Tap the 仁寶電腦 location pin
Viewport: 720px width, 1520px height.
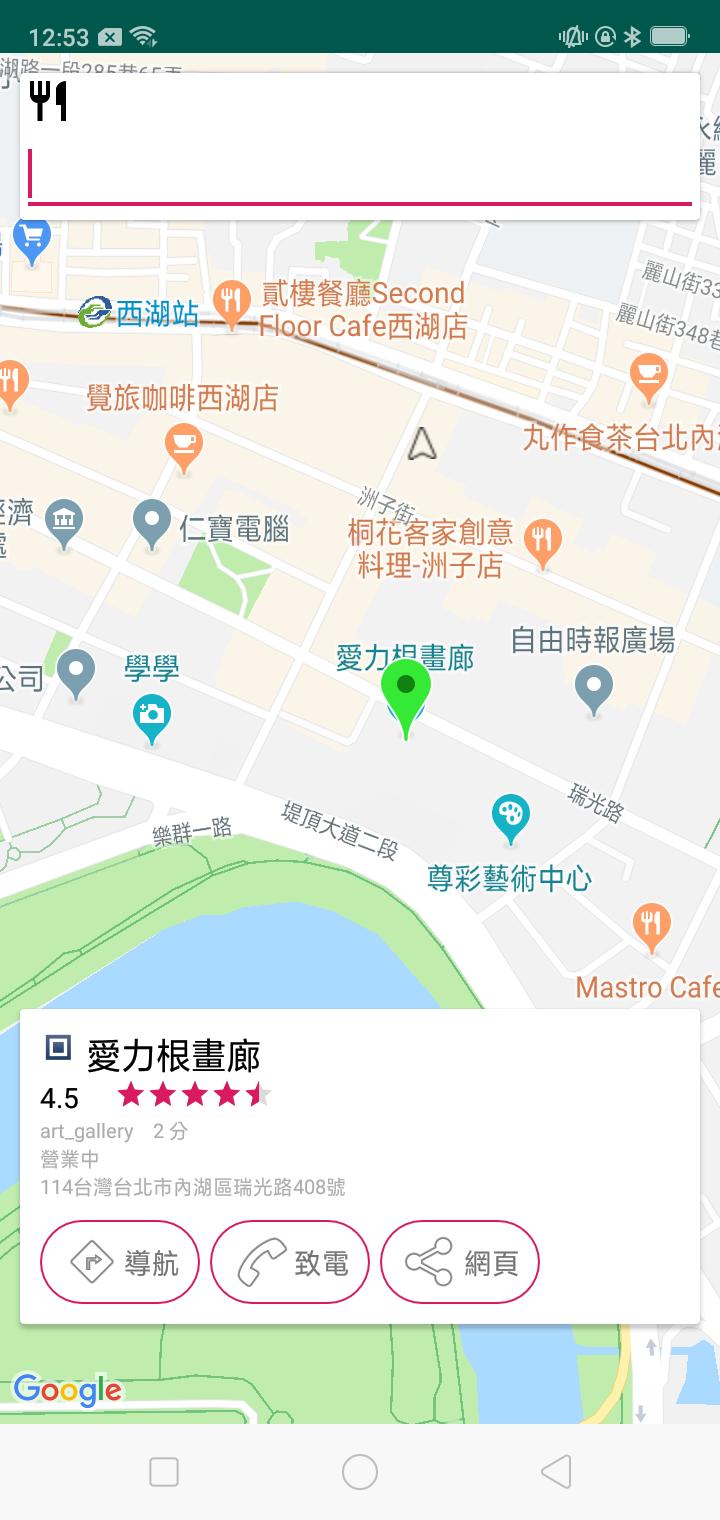click(x=152, y=524)
